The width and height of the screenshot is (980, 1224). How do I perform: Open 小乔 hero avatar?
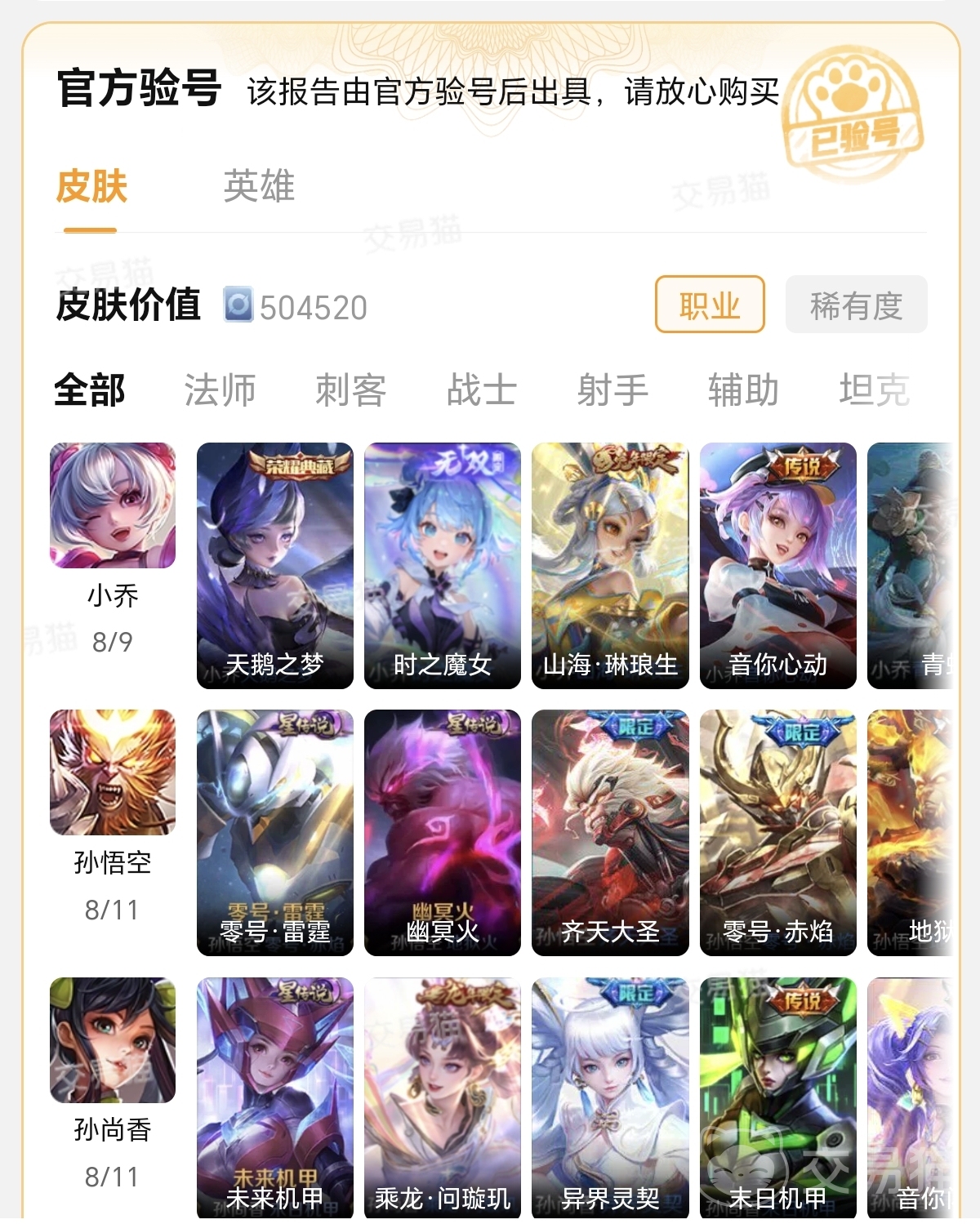click(113, 505)
